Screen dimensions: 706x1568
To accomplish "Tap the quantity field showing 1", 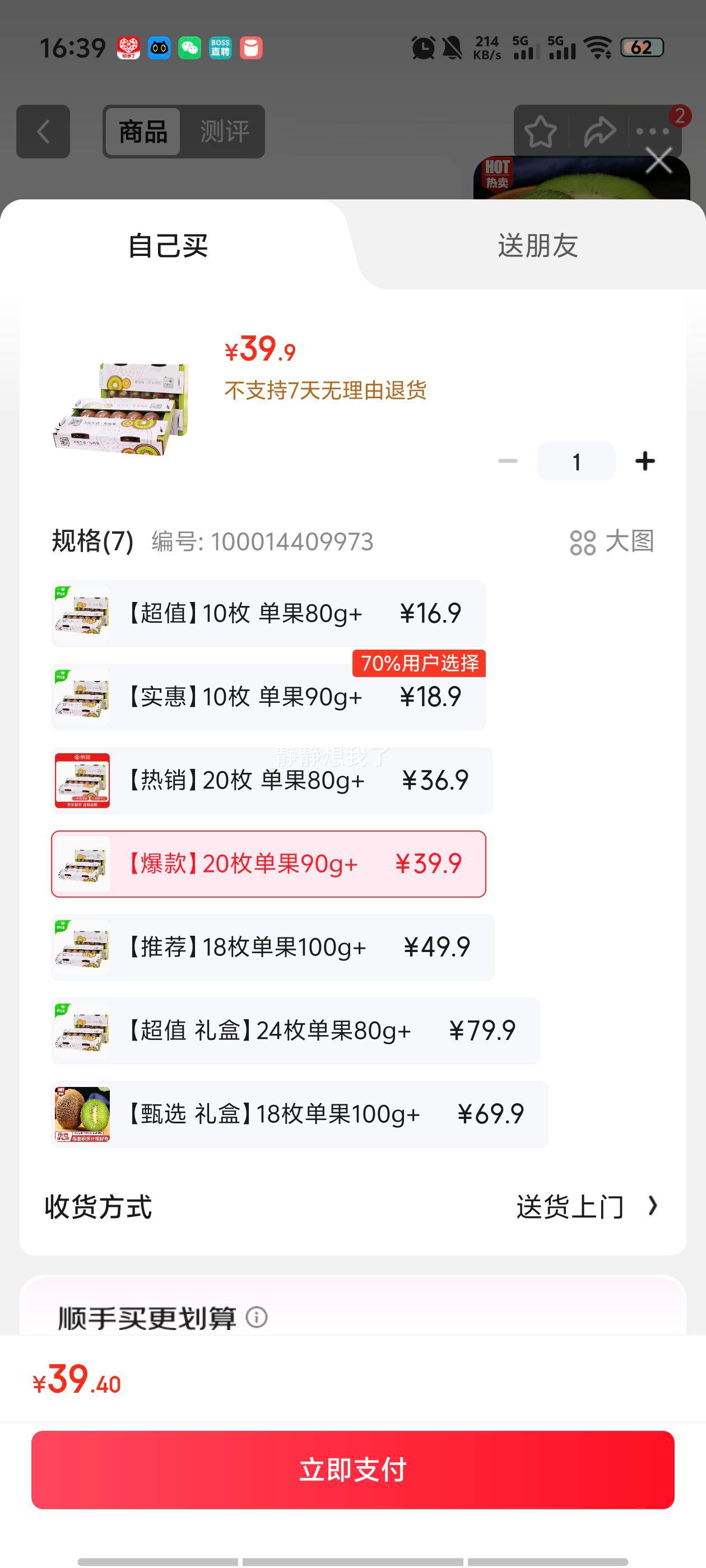I will (575, 461).
